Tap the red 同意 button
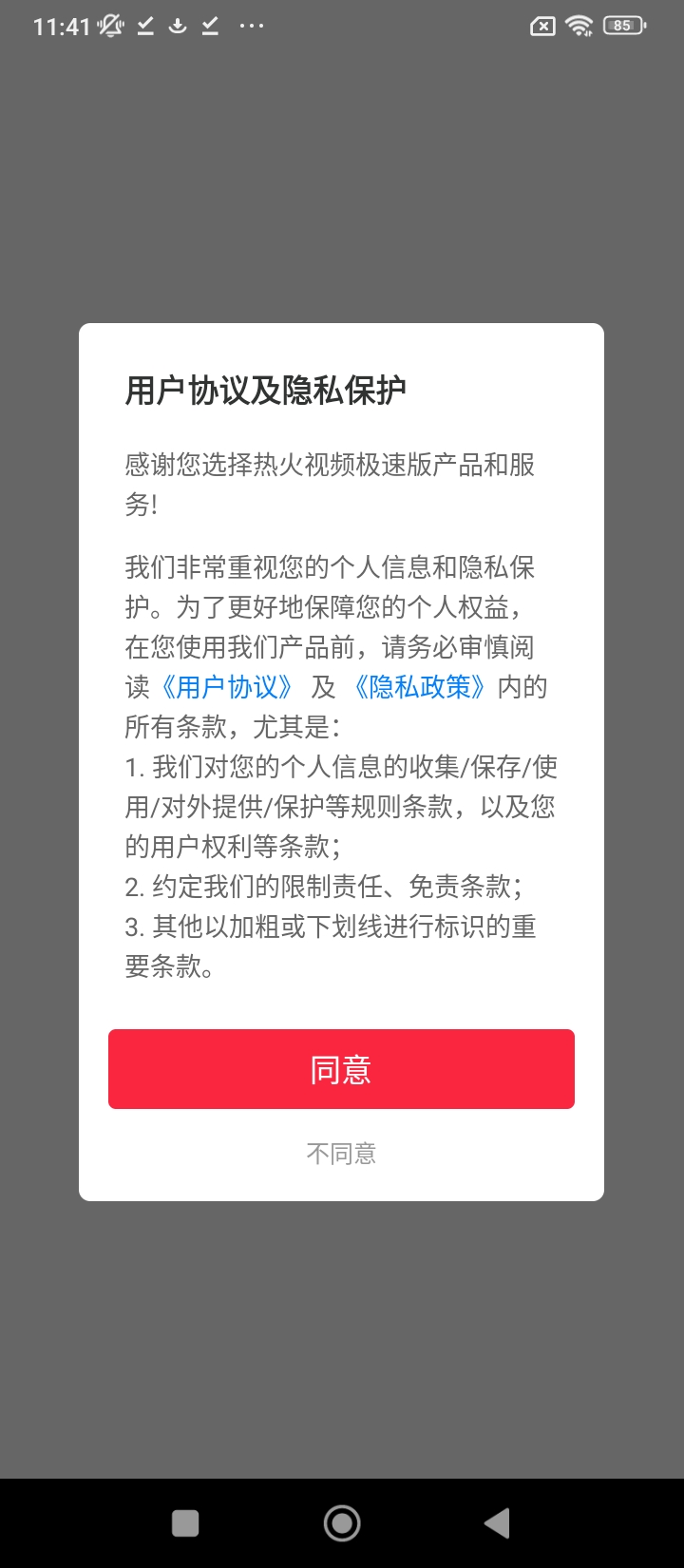 [x=341, y=1069]
